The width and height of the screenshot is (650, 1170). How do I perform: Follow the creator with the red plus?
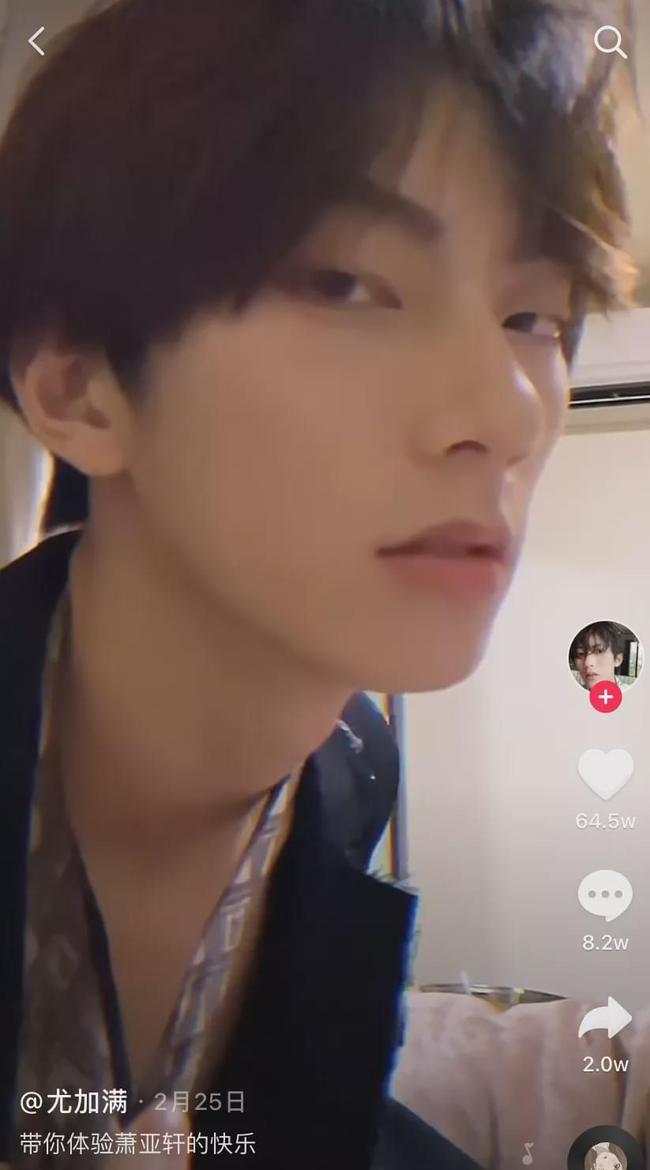pyautogui.click(x=605, y=696)
